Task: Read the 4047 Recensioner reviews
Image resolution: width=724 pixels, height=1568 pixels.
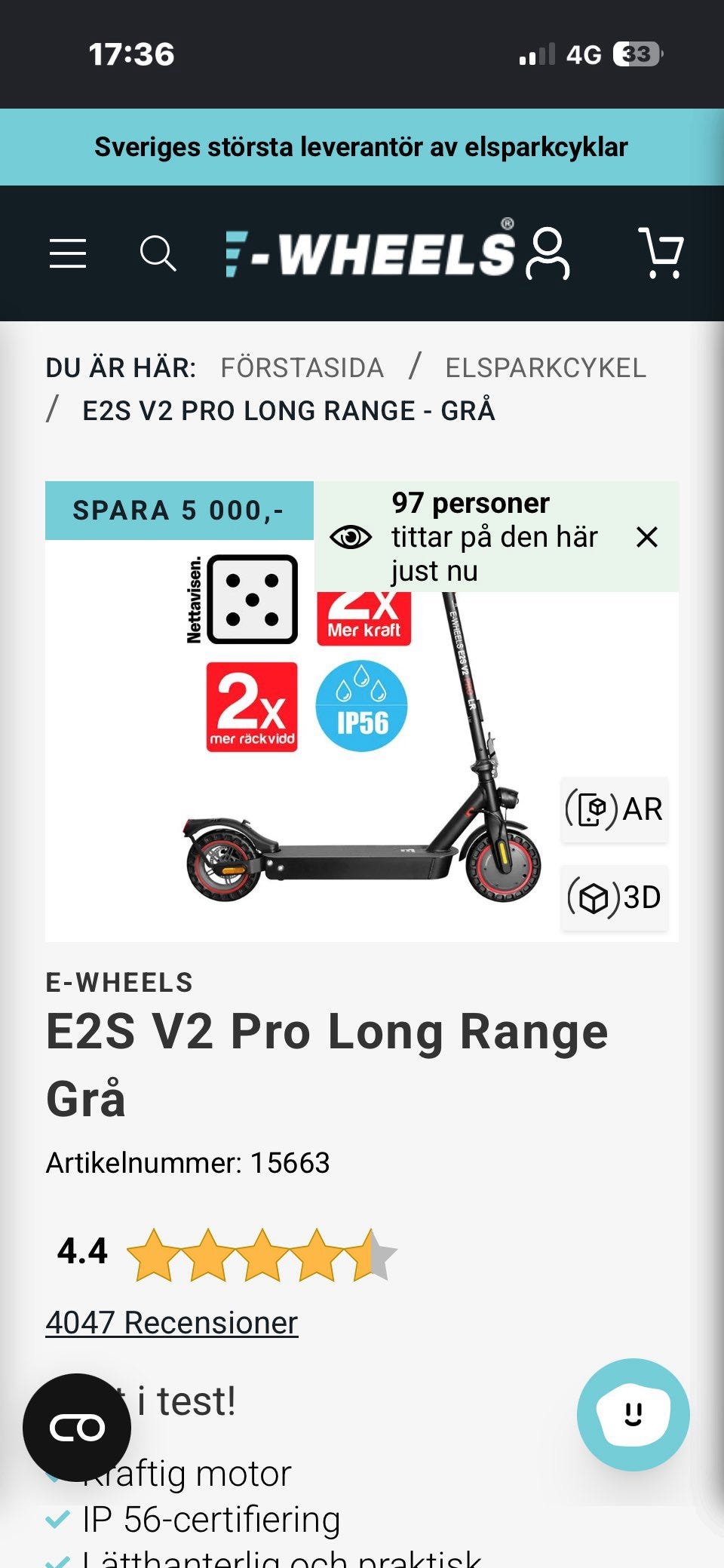Action: tap(172, 1323)
